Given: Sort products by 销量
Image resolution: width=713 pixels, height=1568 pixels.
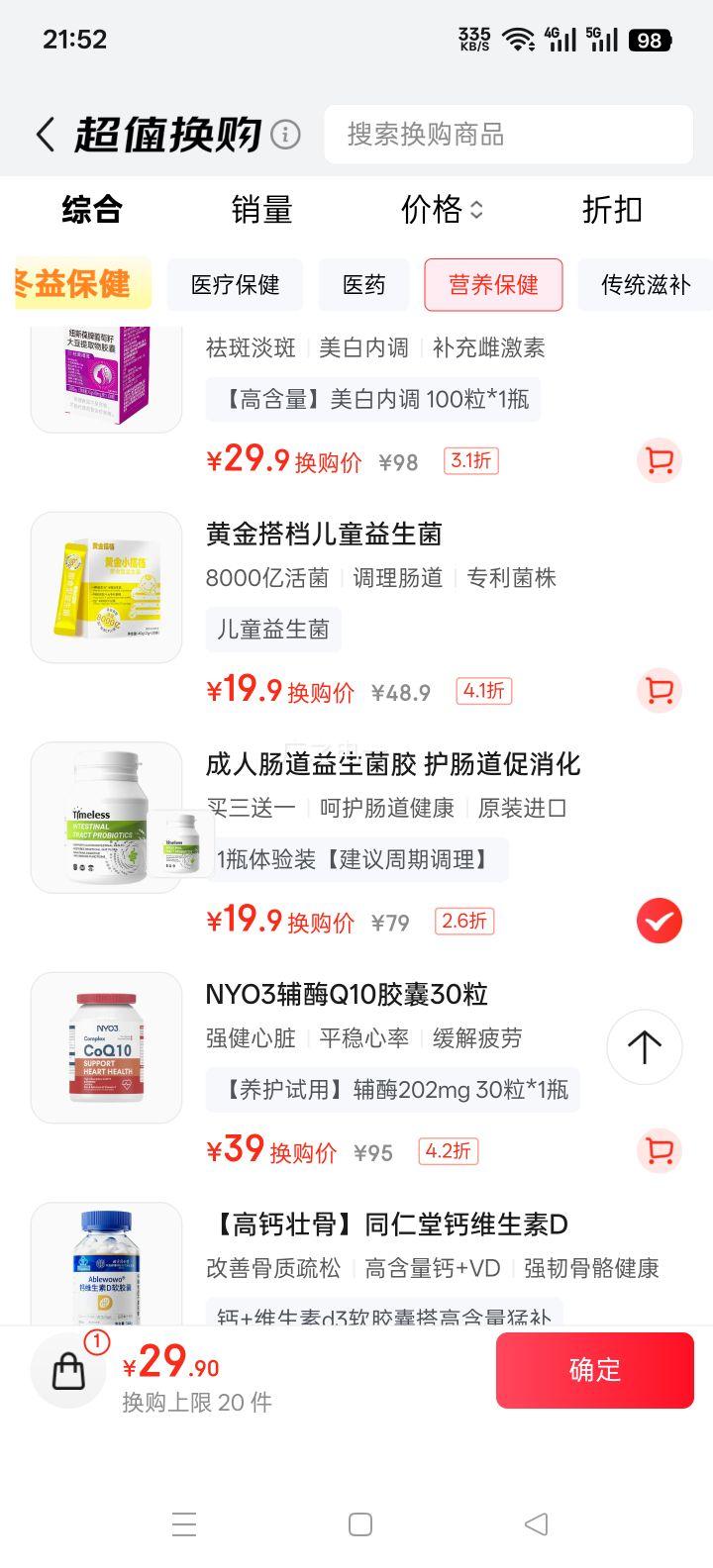Looking at the screenshot, I should click(x=261, y=210).
